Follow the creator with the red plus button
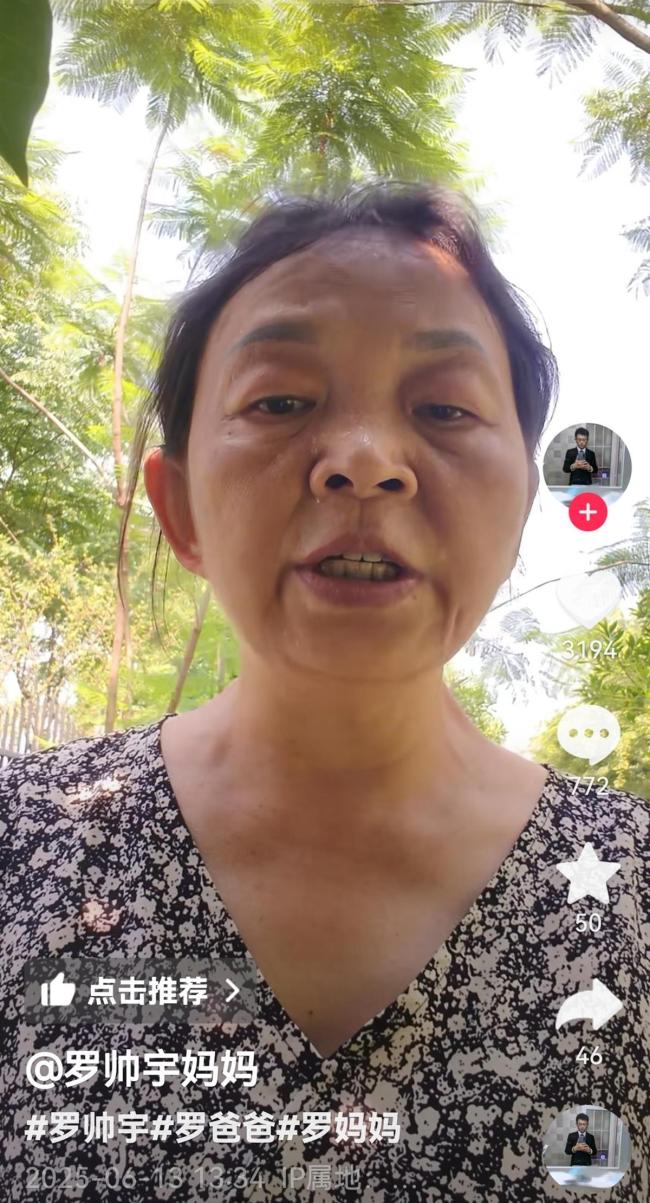 pyautogui.click(x=587, y=513)
